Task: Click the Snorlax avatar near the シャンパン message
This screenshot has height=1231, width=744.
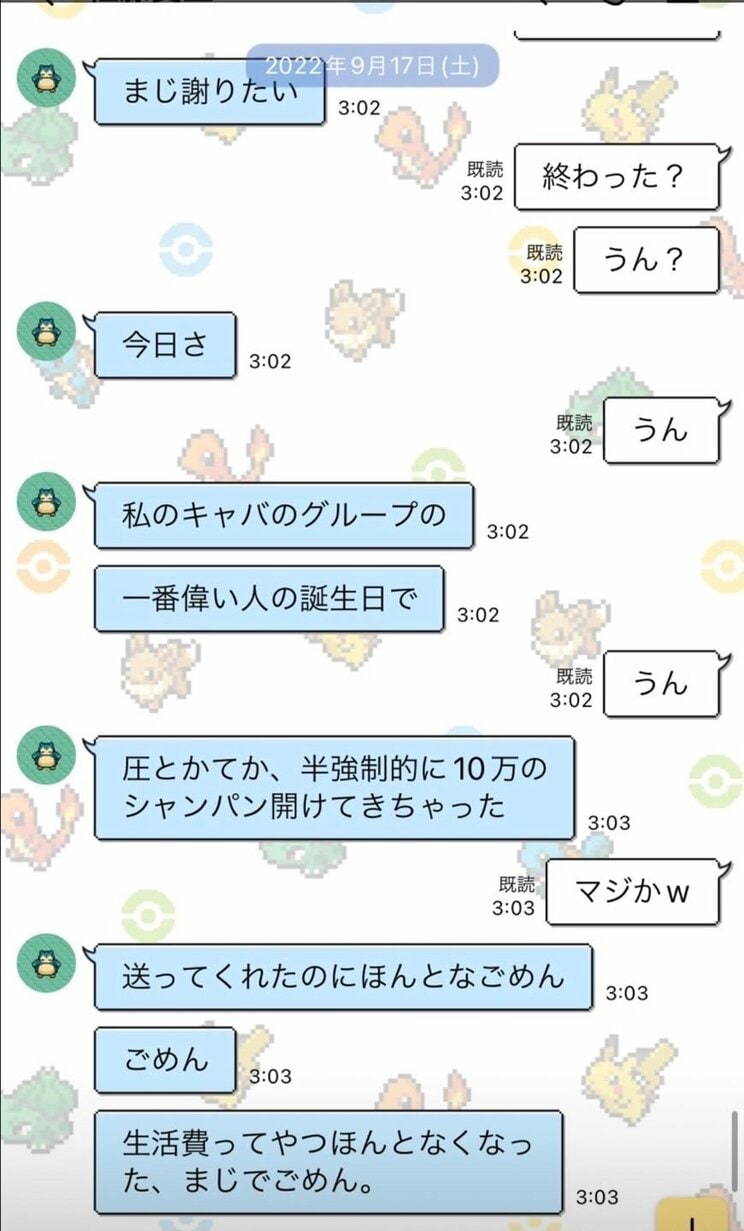Action: tap(48, 757)
